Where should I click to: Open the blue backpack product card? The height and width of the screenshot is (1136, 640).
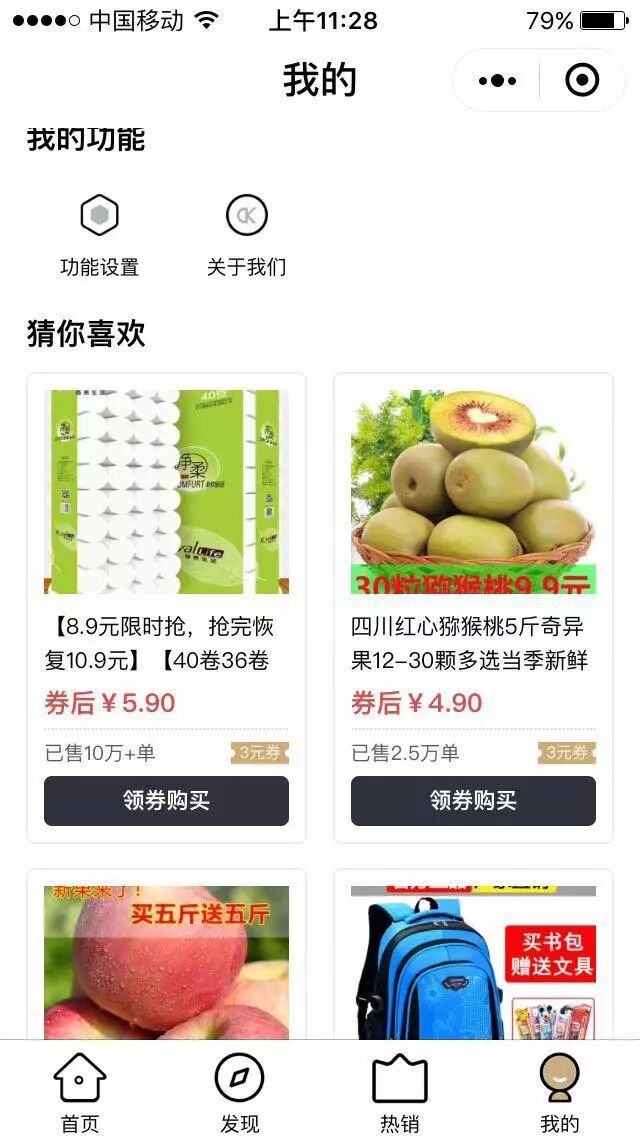coord(473,960)
